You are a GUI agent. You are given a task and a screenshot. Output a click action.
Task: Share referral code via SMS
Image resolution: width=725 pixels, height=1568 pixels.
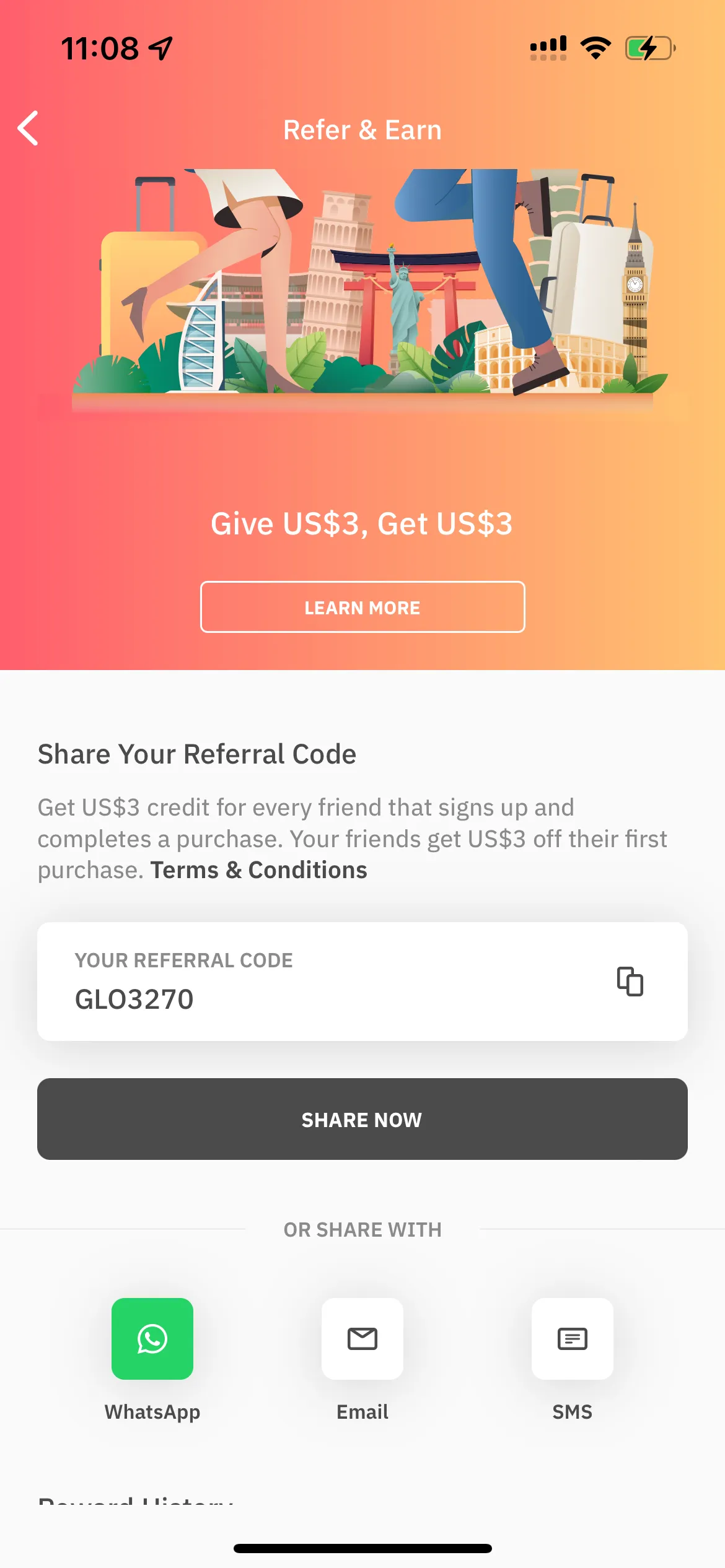572,1339
